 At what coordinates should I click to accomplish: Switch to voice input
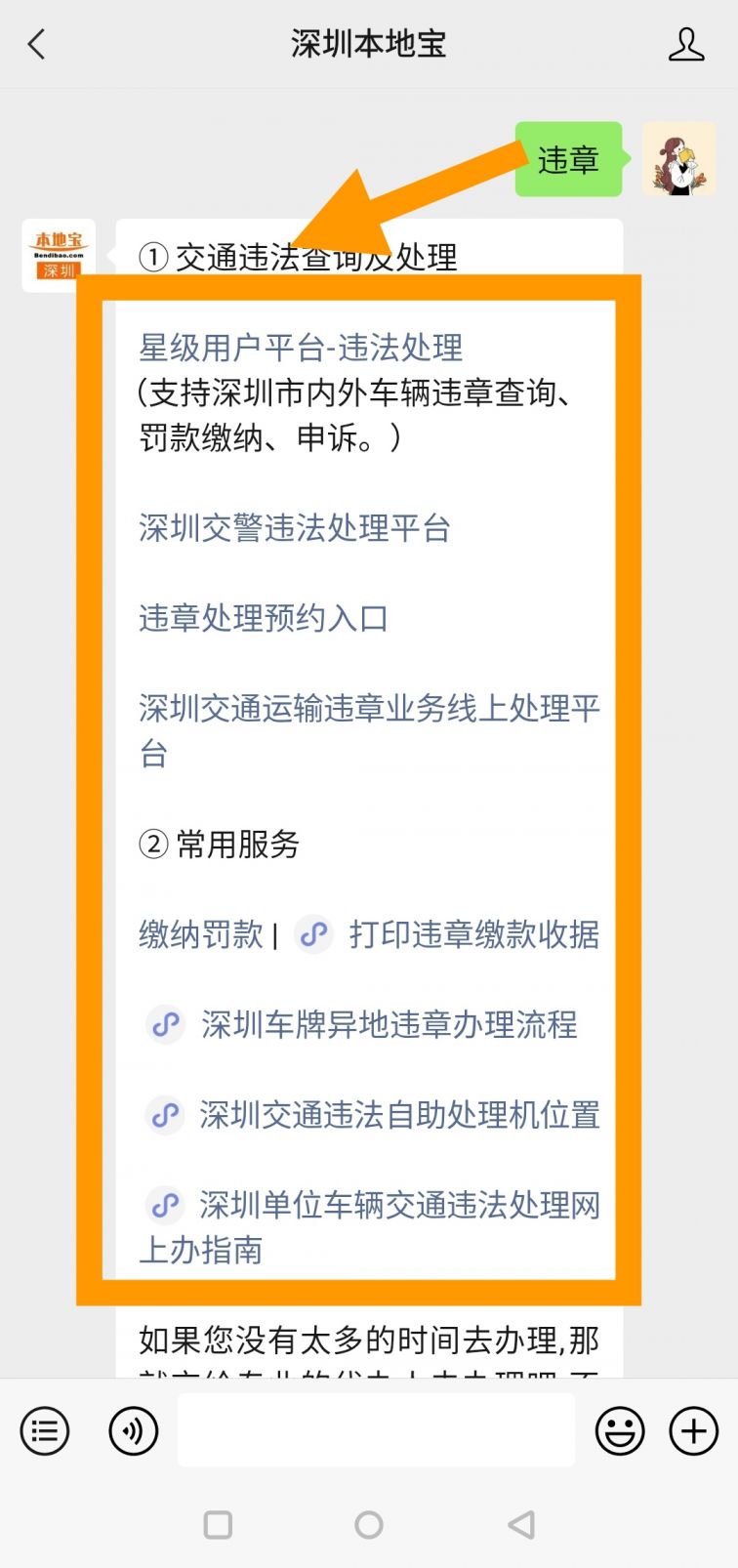point(133,1431)
